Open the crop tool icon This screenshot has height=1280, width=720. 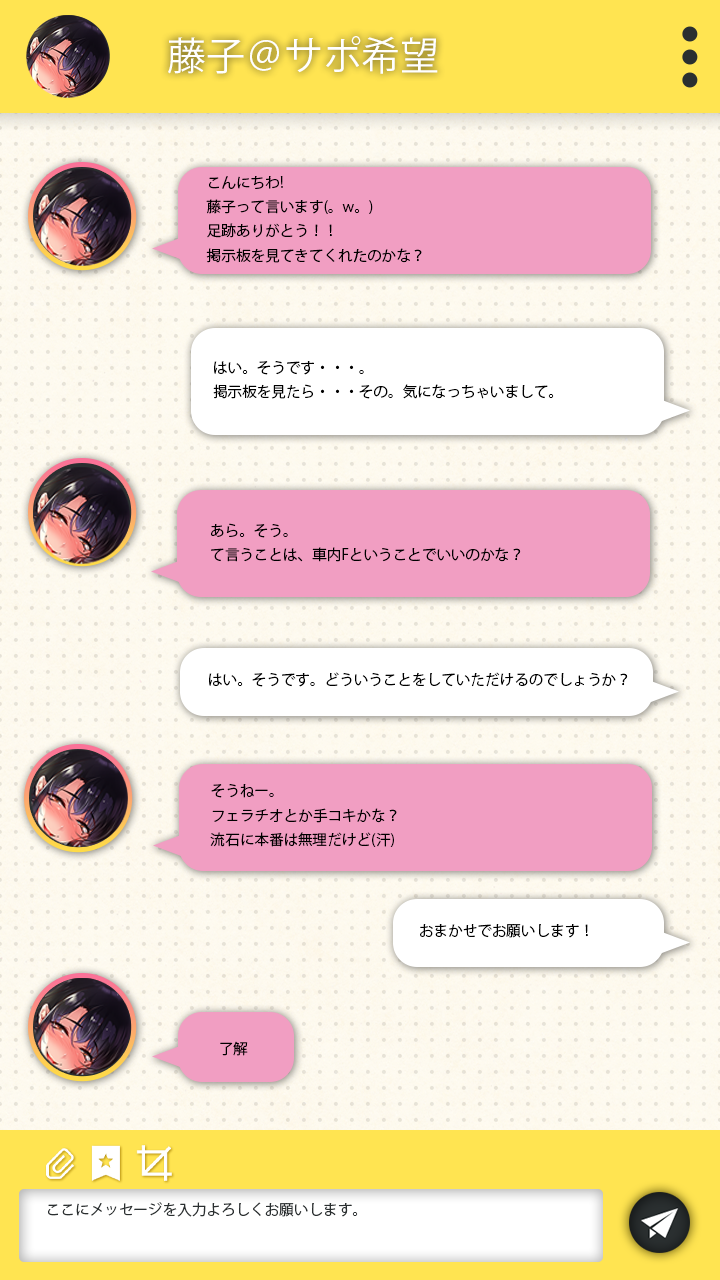[154, 1163]
